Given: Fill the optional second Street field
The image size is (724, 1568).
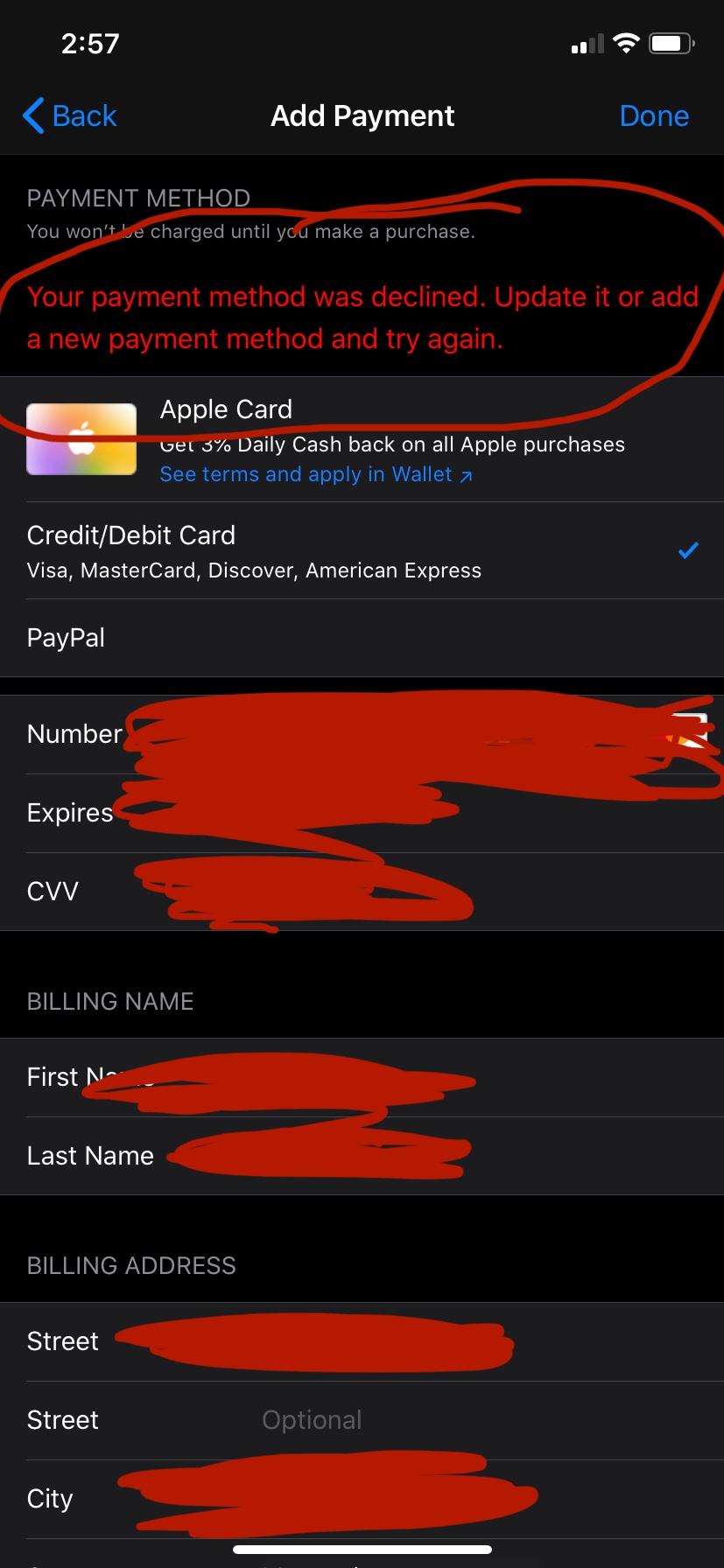Looking at the screenshot, I should tap(362, 1420).
